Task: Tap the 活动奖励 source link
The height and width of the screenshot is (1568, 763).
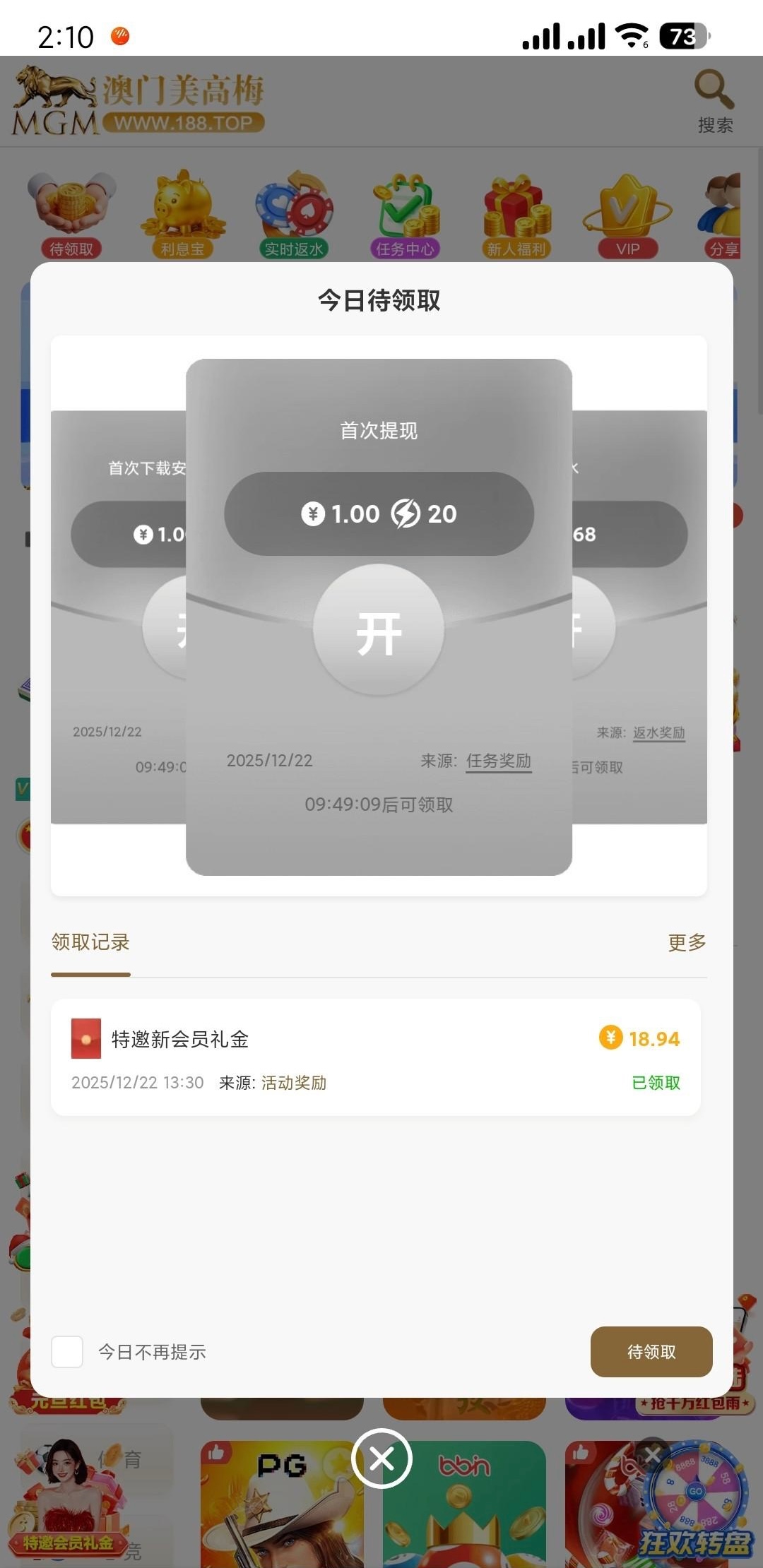Action: [x=294, y=1083]
